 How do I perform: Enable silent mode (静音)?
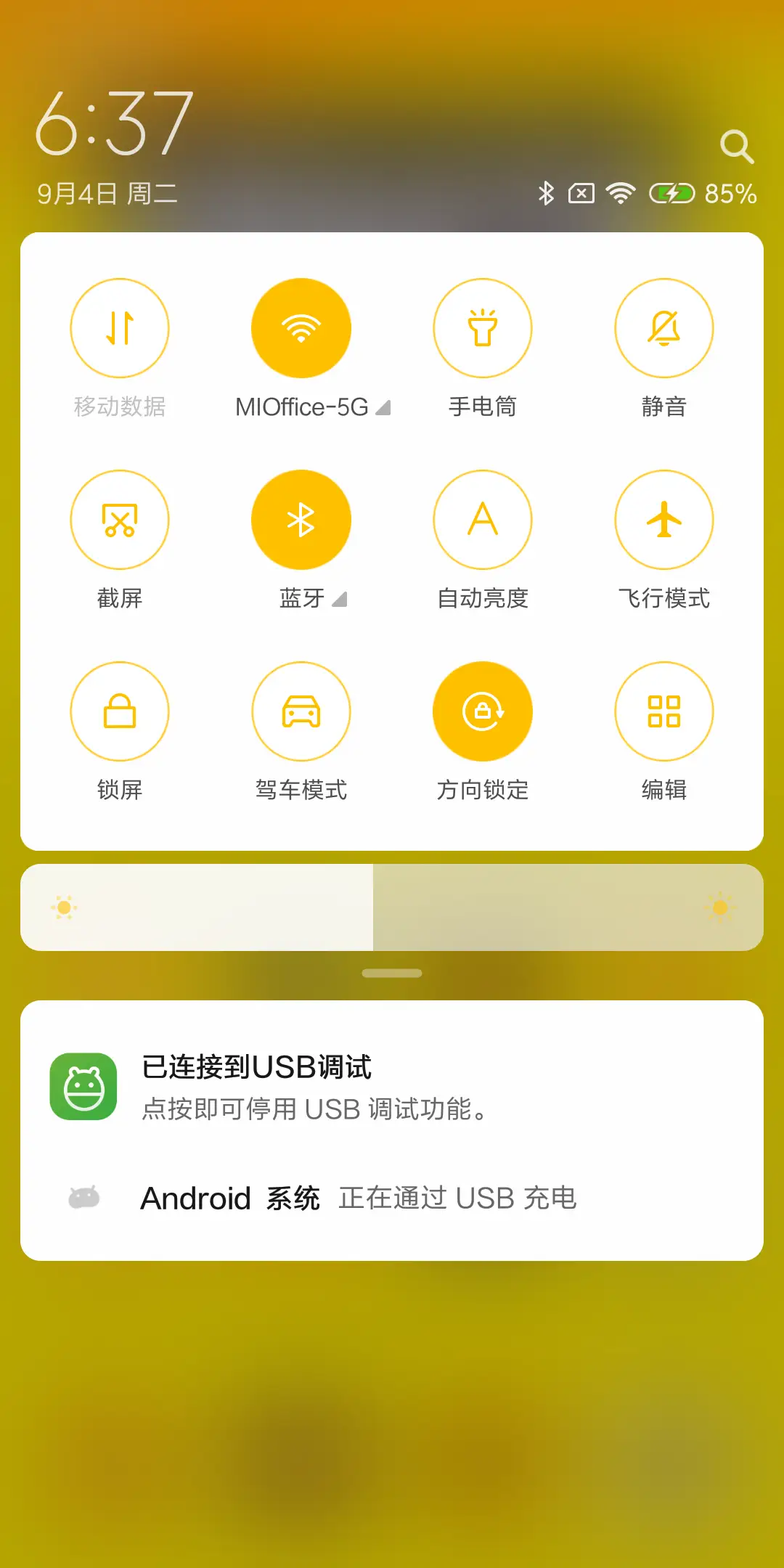[x=664, y=328]
